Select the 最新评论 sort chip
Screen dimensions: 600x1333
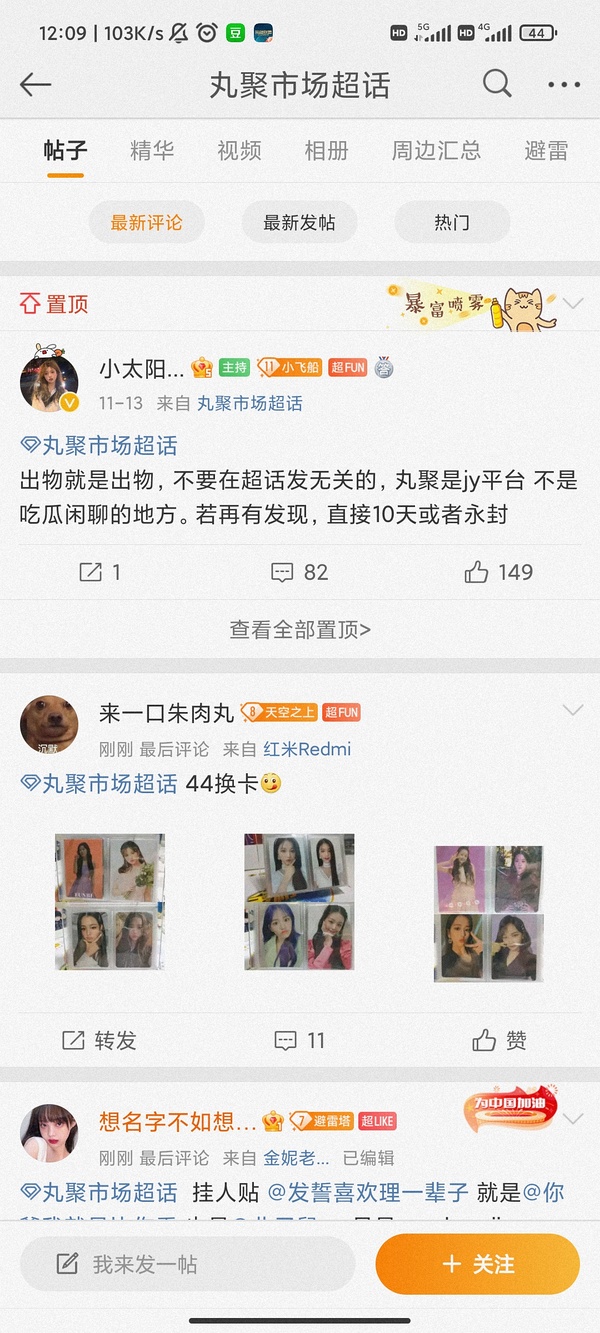(x=146, y=223)
